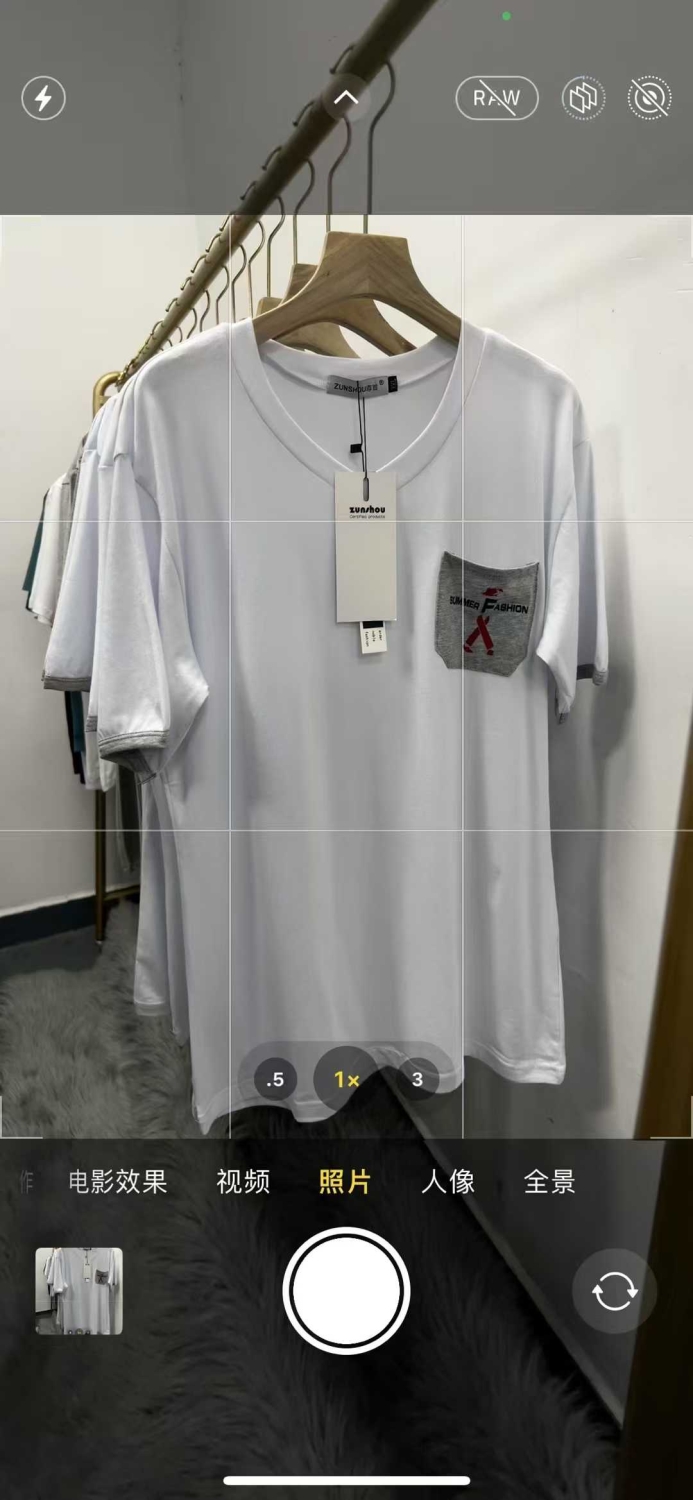The width and height of the screenshot is (693, 1500).
Task: Switch to 人像 mode
Action: coord(448,1182)
